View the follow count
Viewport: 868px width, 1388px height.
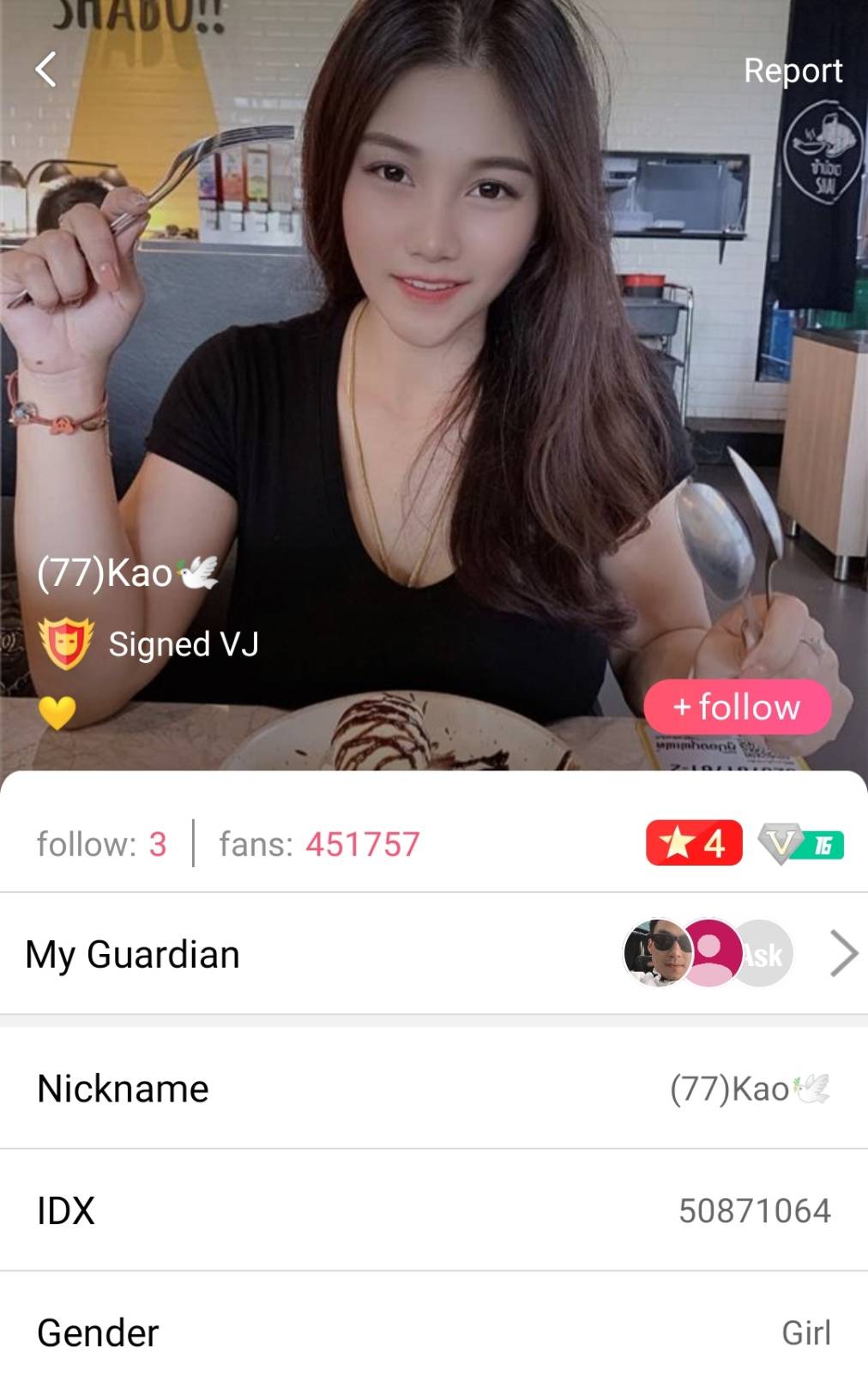tap(101, 844)
